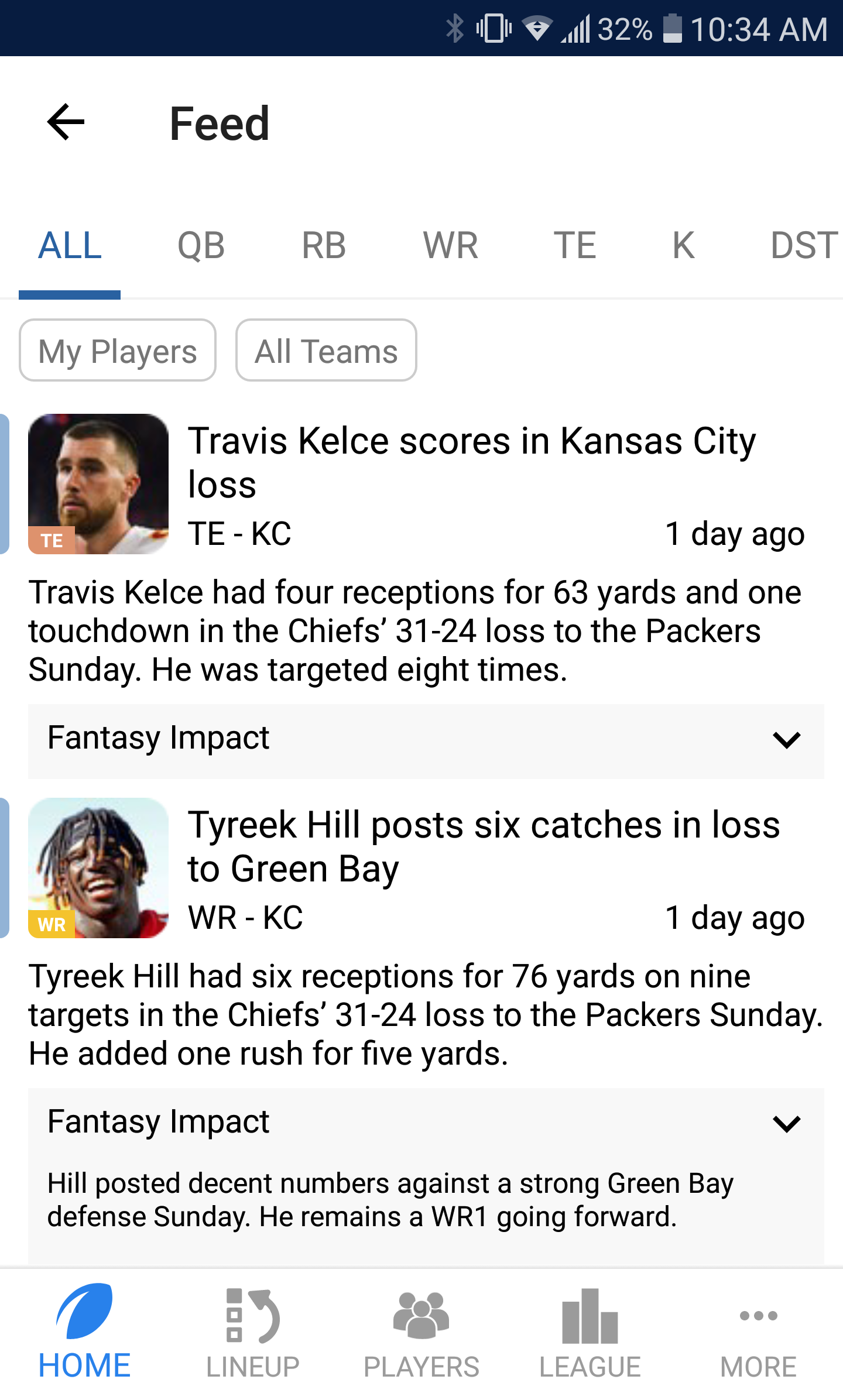Screen dimensions: 843x1400
Task: Go back from the Feed screen
Action: [x=66, y=122]
